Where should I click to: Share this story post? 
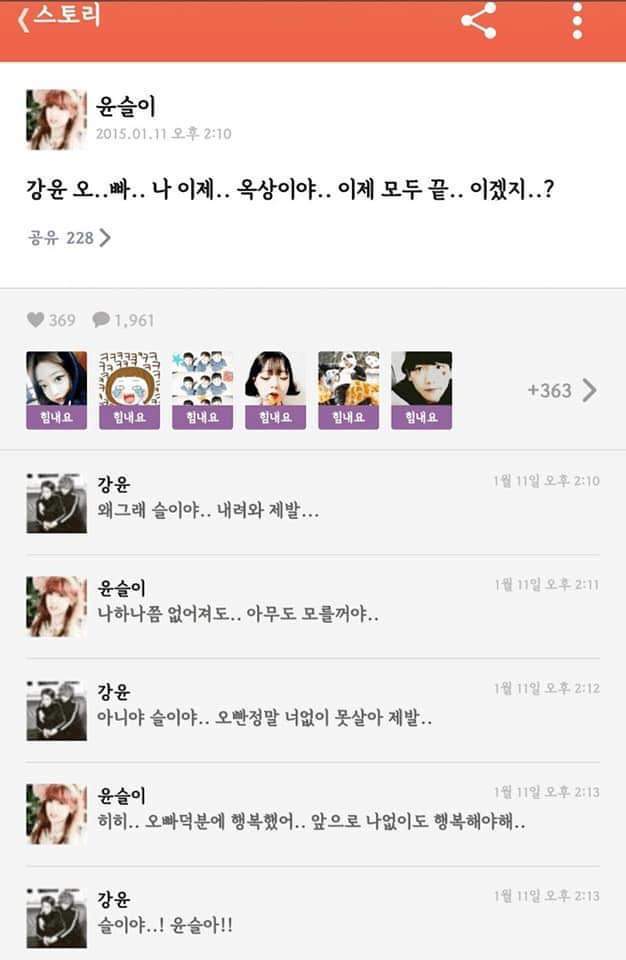coord(479,20)
